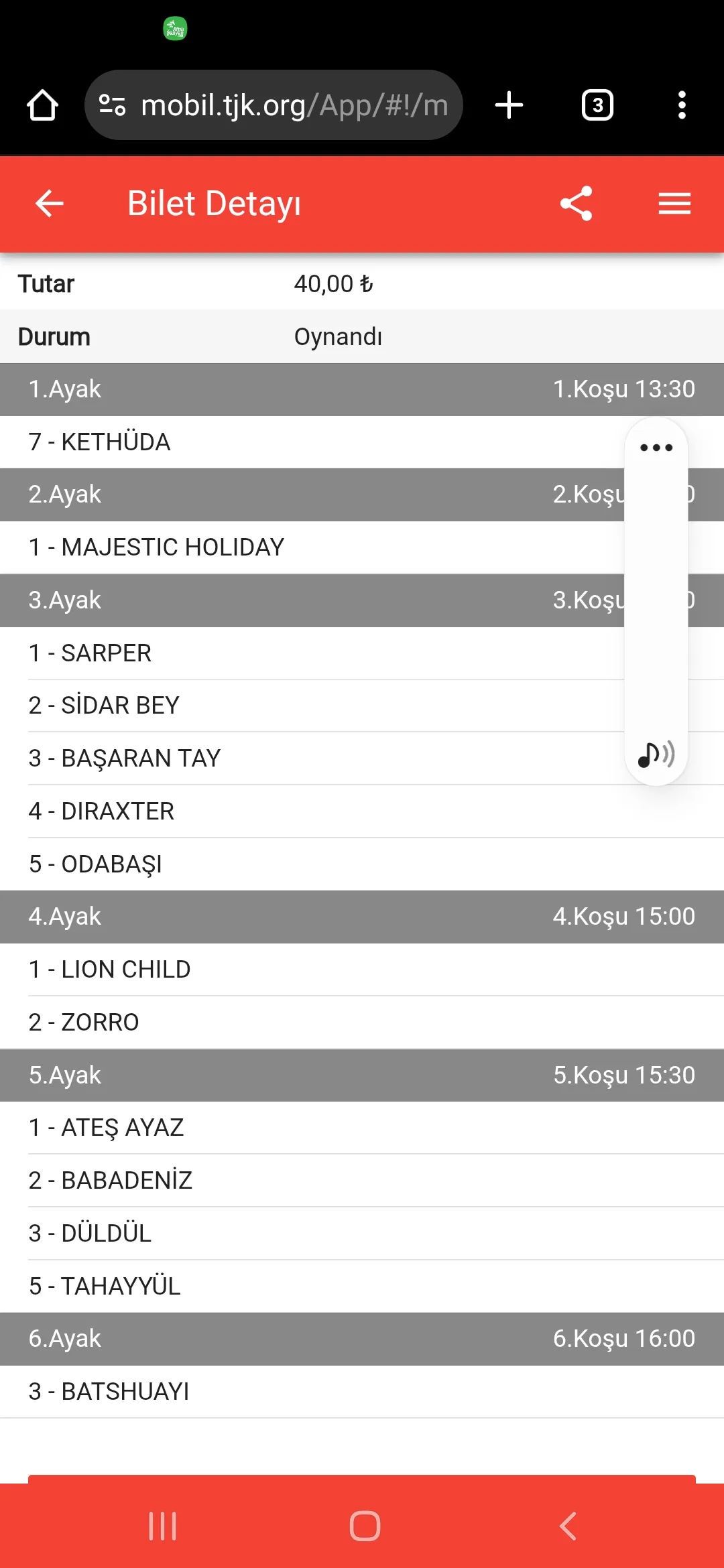The image size is (724, 1568).
Task: Tap the system back button
Action: tap(568, 1526)
